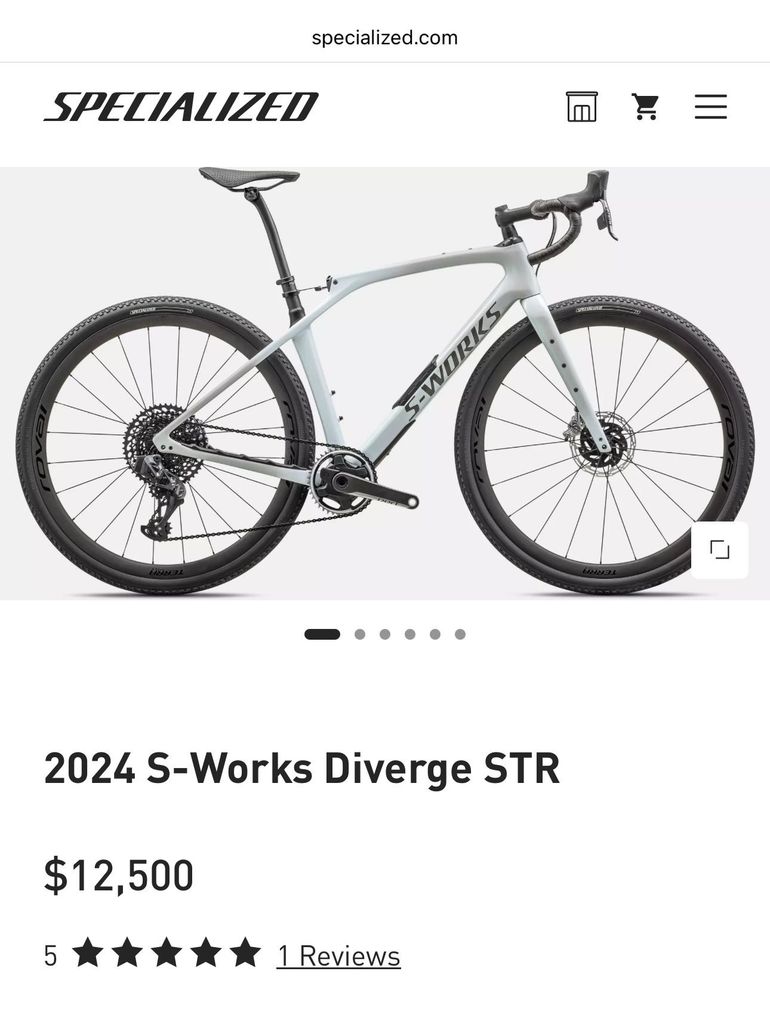Expand the bike image to fullscreen

point(720,549)
